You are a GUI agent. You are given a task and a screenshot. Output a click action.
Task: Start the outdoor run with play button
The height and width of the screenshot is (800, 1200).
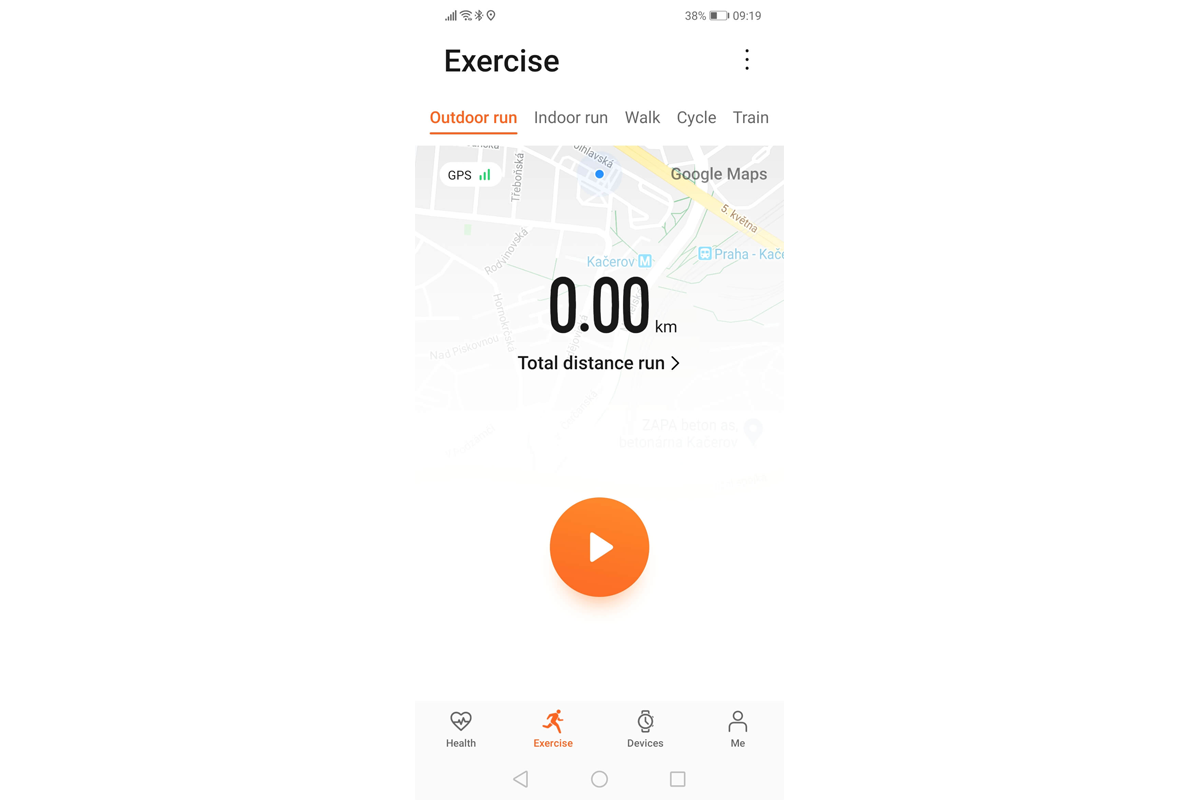click(x=599, y=547)
